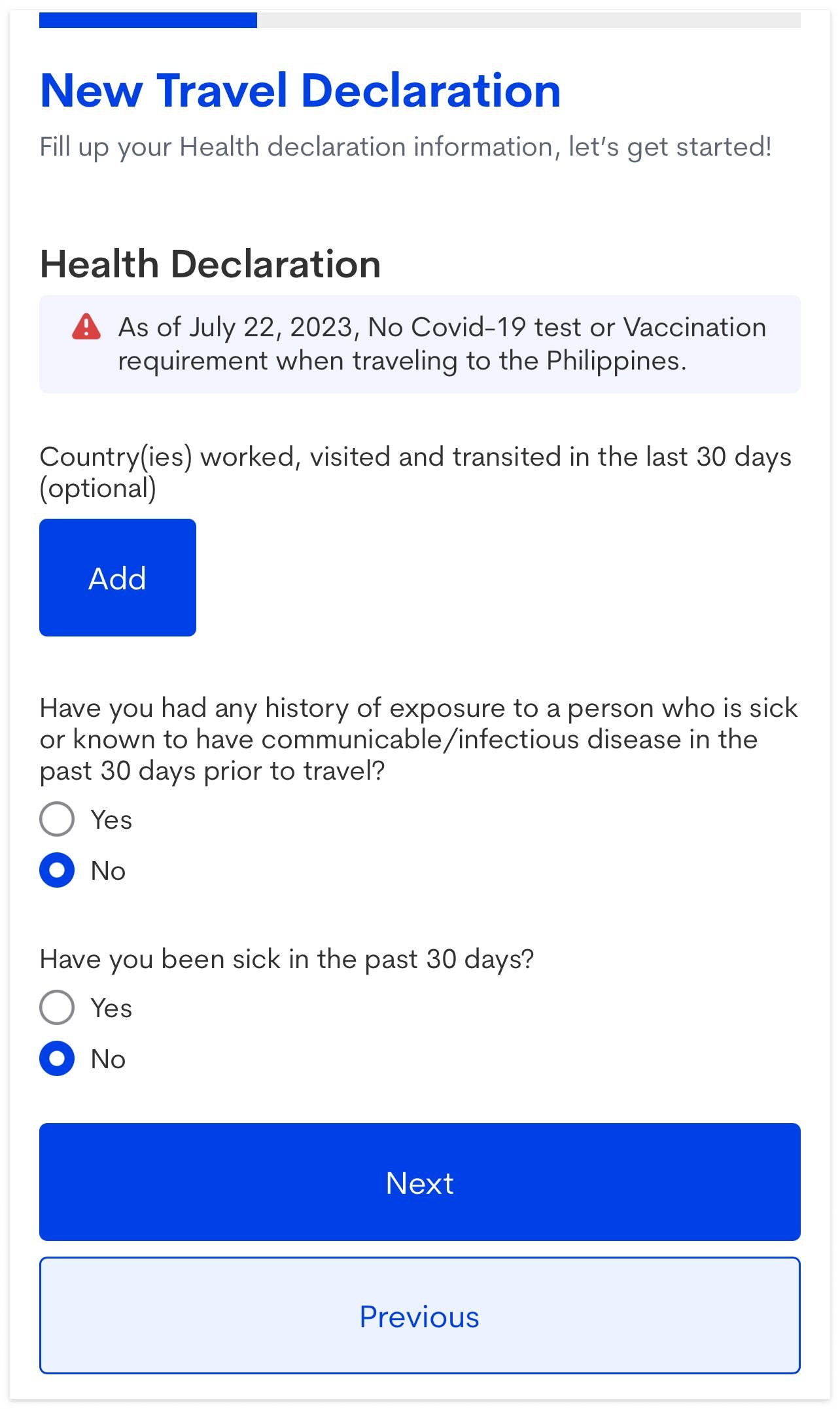Choose Yes for been sick in past 30 days
The height and width of the screenshot is (1409, 840).
tap(57, 1007)
